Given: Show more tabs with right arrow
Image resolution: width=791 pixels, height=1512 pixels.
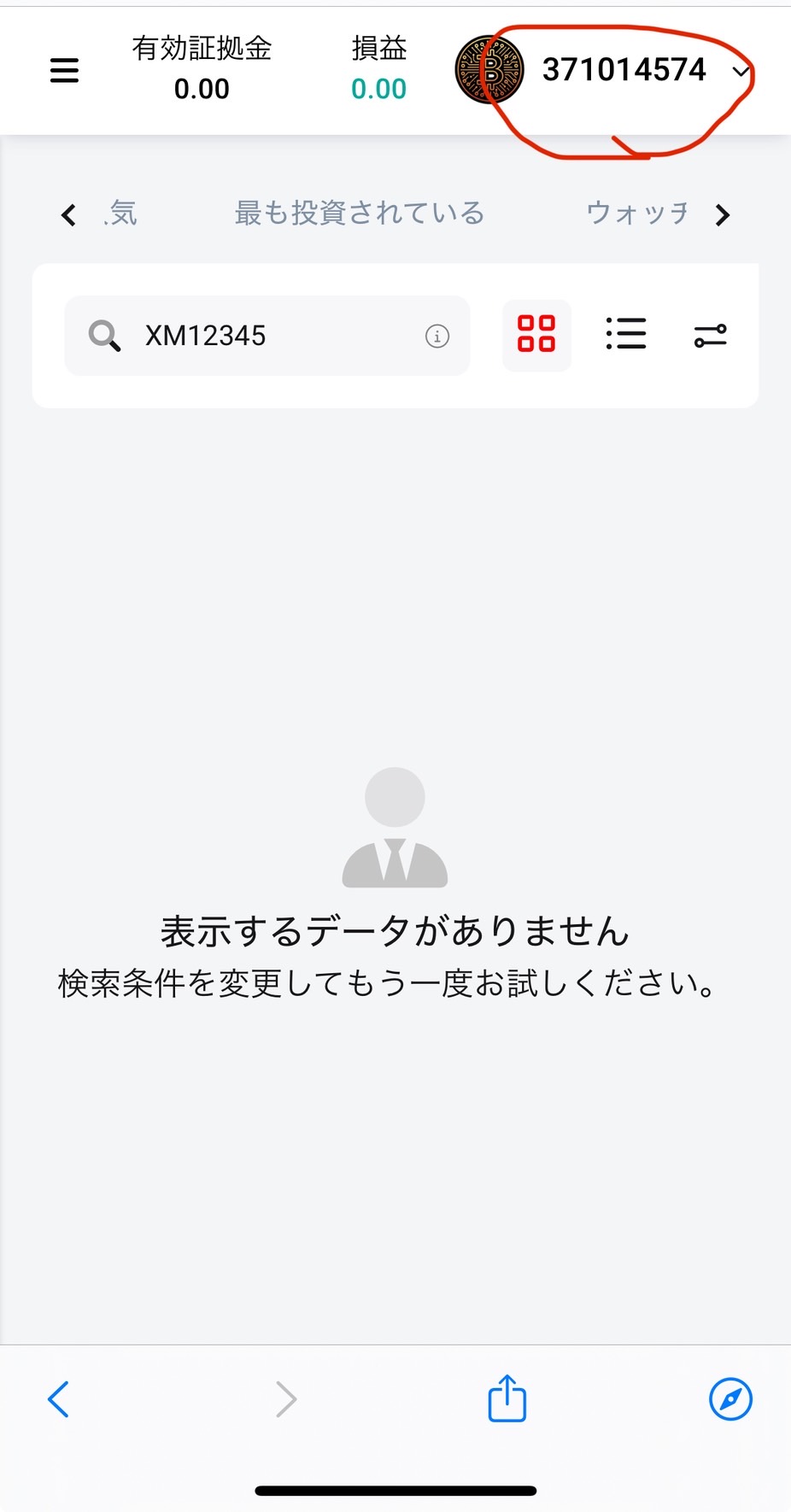Looking at the screenshot, I should point(723,215).
